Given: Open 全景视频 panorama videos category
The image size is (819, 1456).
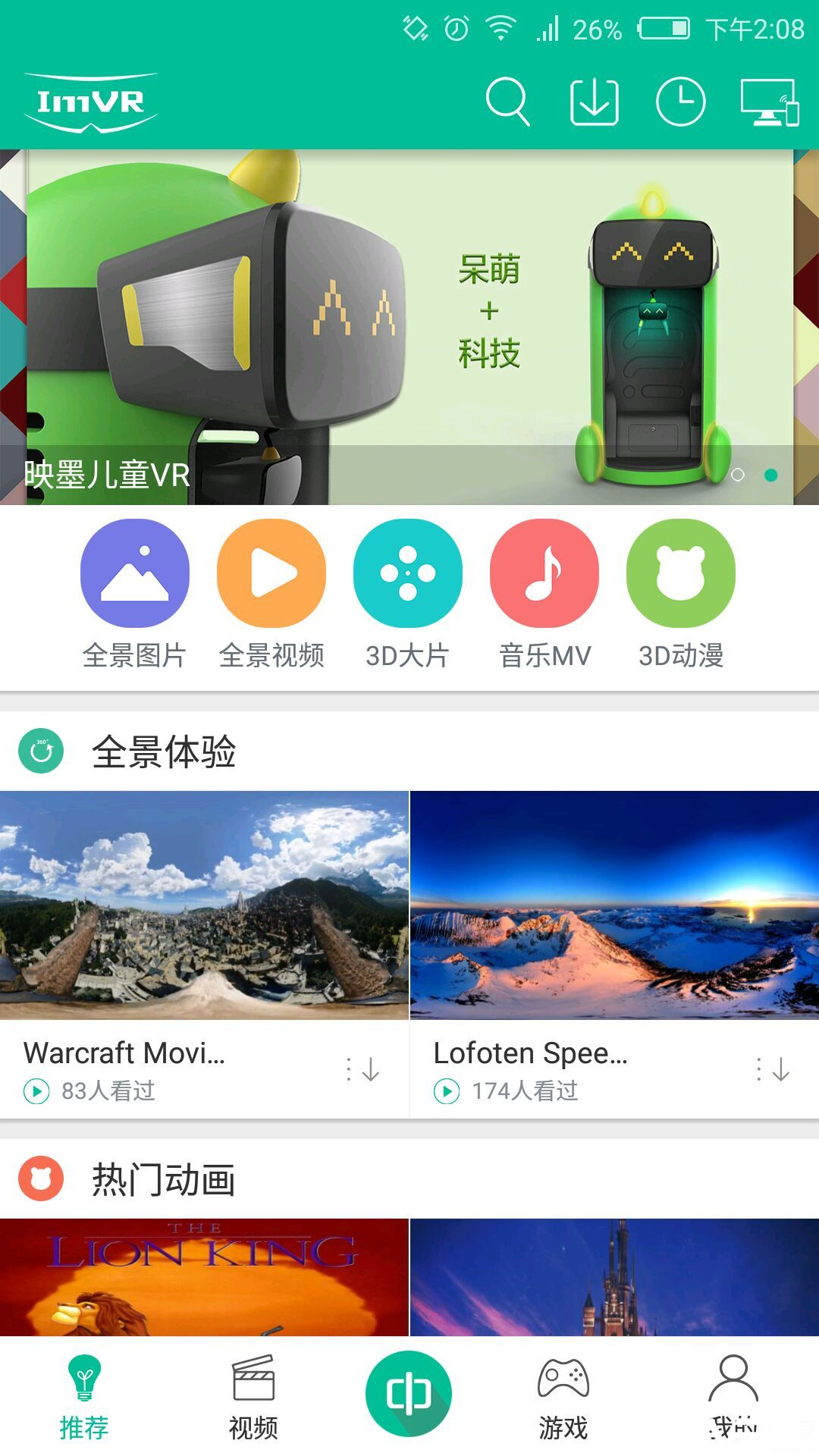Looking at the screenshot, I should click(271, 573).
